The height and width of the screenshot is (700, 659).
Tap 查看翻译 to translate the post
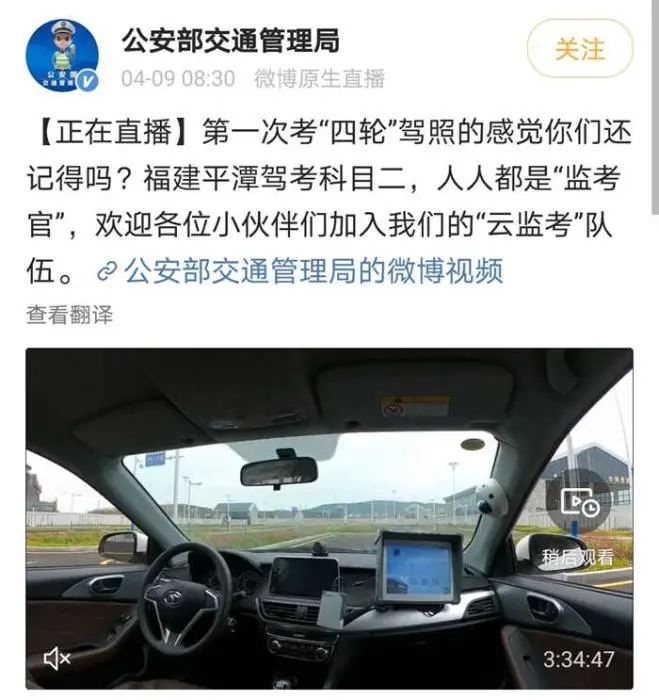coord(69,315)
